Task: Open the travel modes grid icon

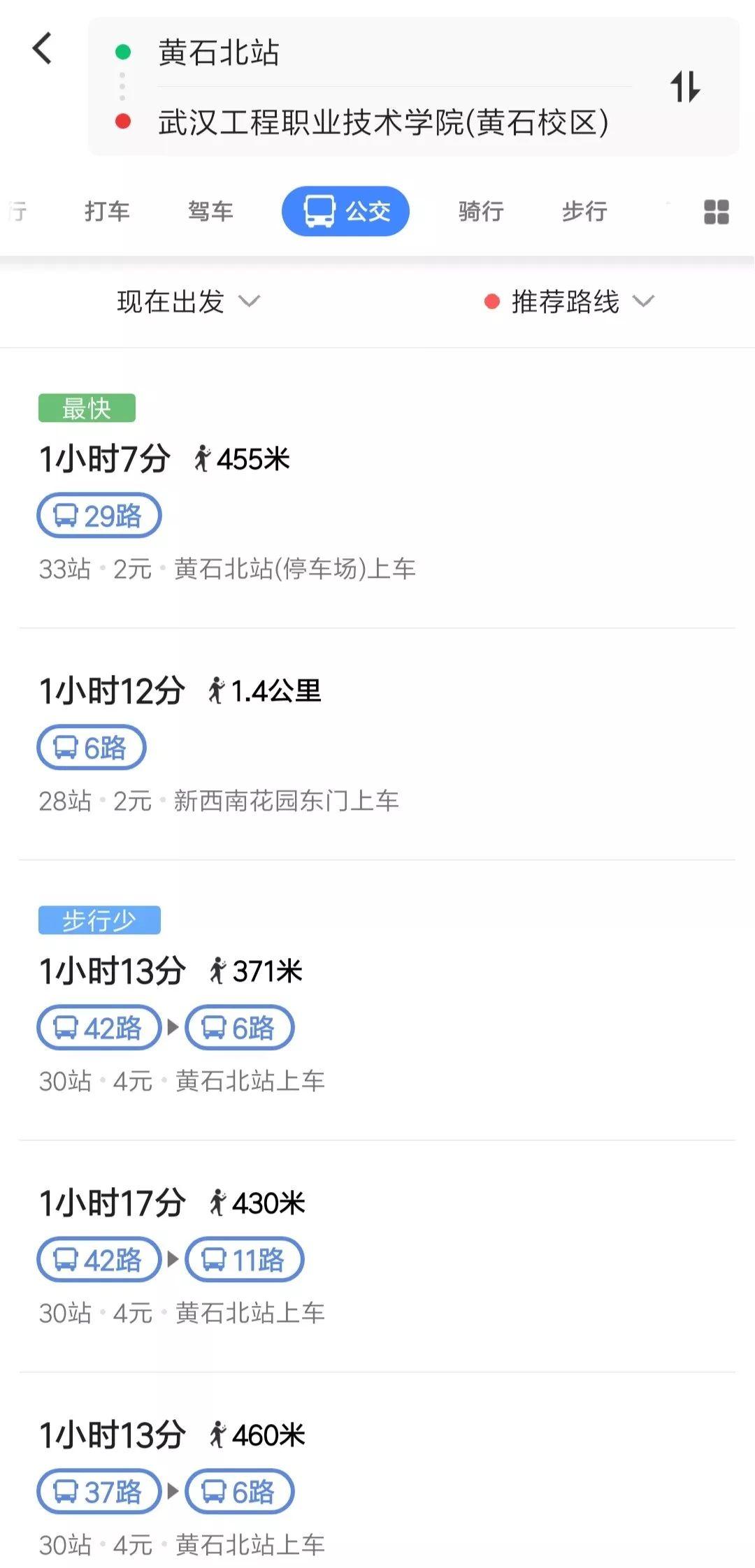Action: tap(717, 212)
